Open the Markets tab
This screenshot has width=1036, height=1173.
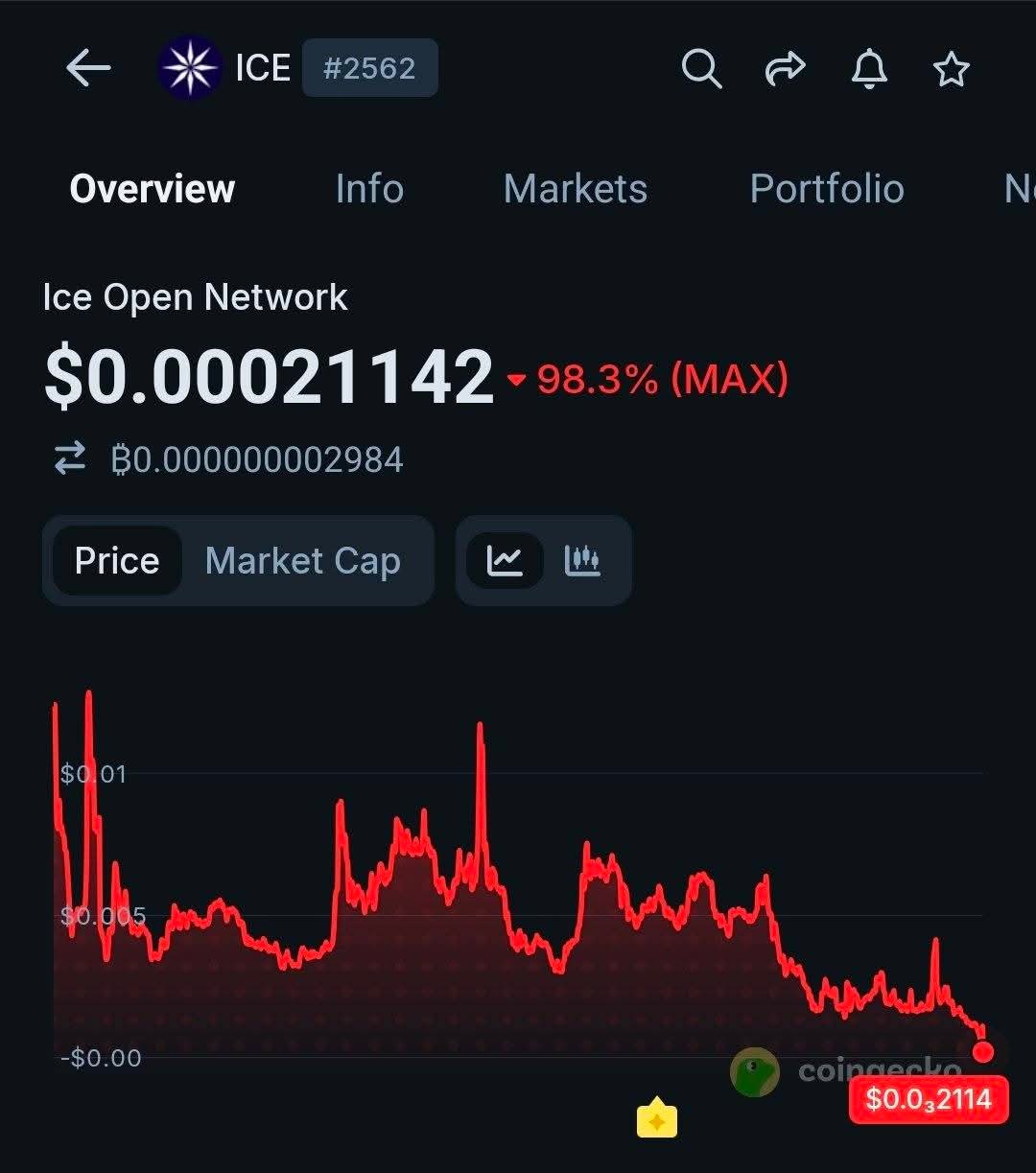[x=575, y=189]
